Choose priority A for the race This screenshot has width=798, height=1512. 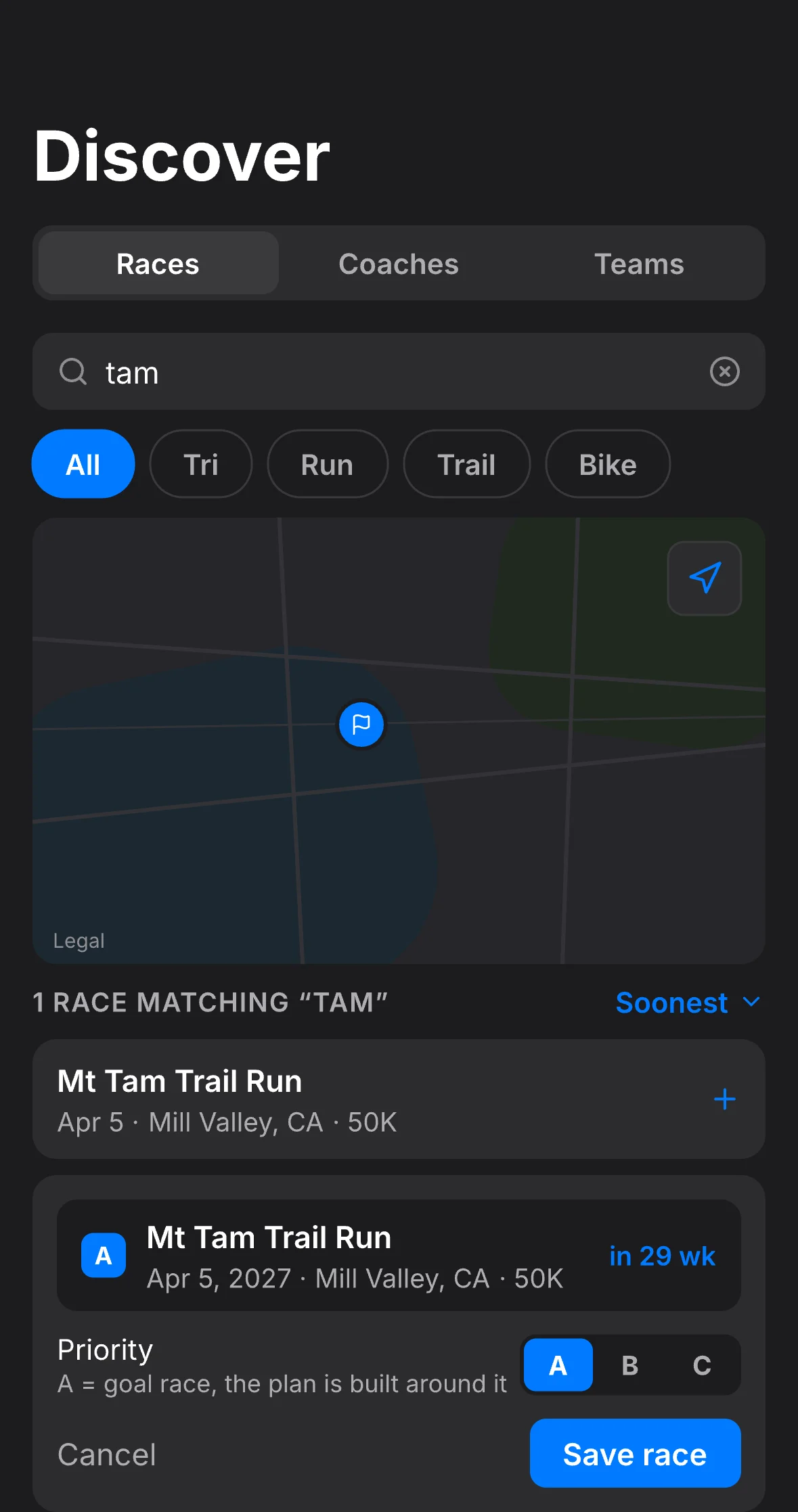click(558, 1365)
